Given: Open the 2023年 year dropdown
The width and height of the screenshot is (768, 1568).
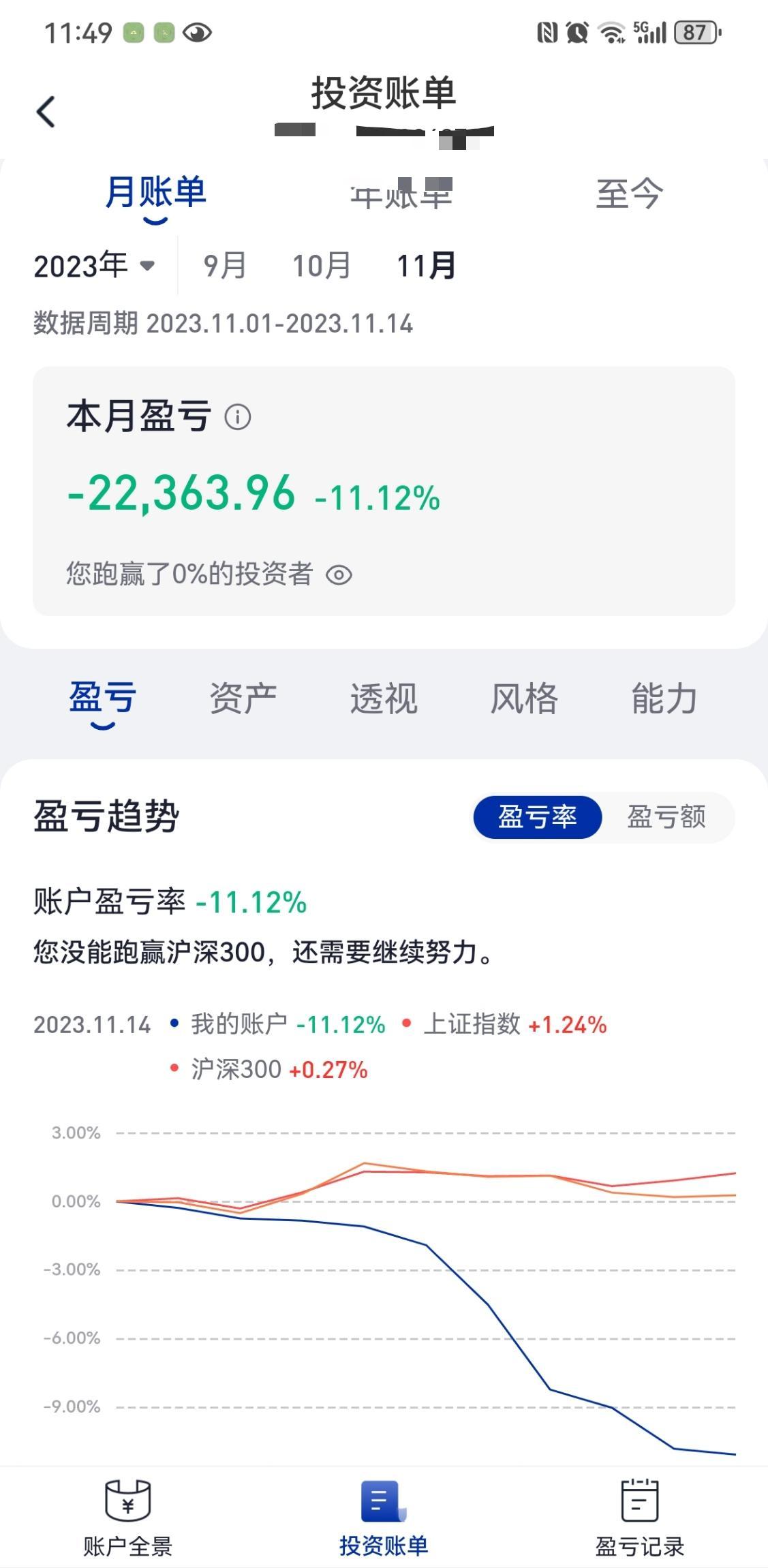Looking at the screenshot, I should 95,266.
